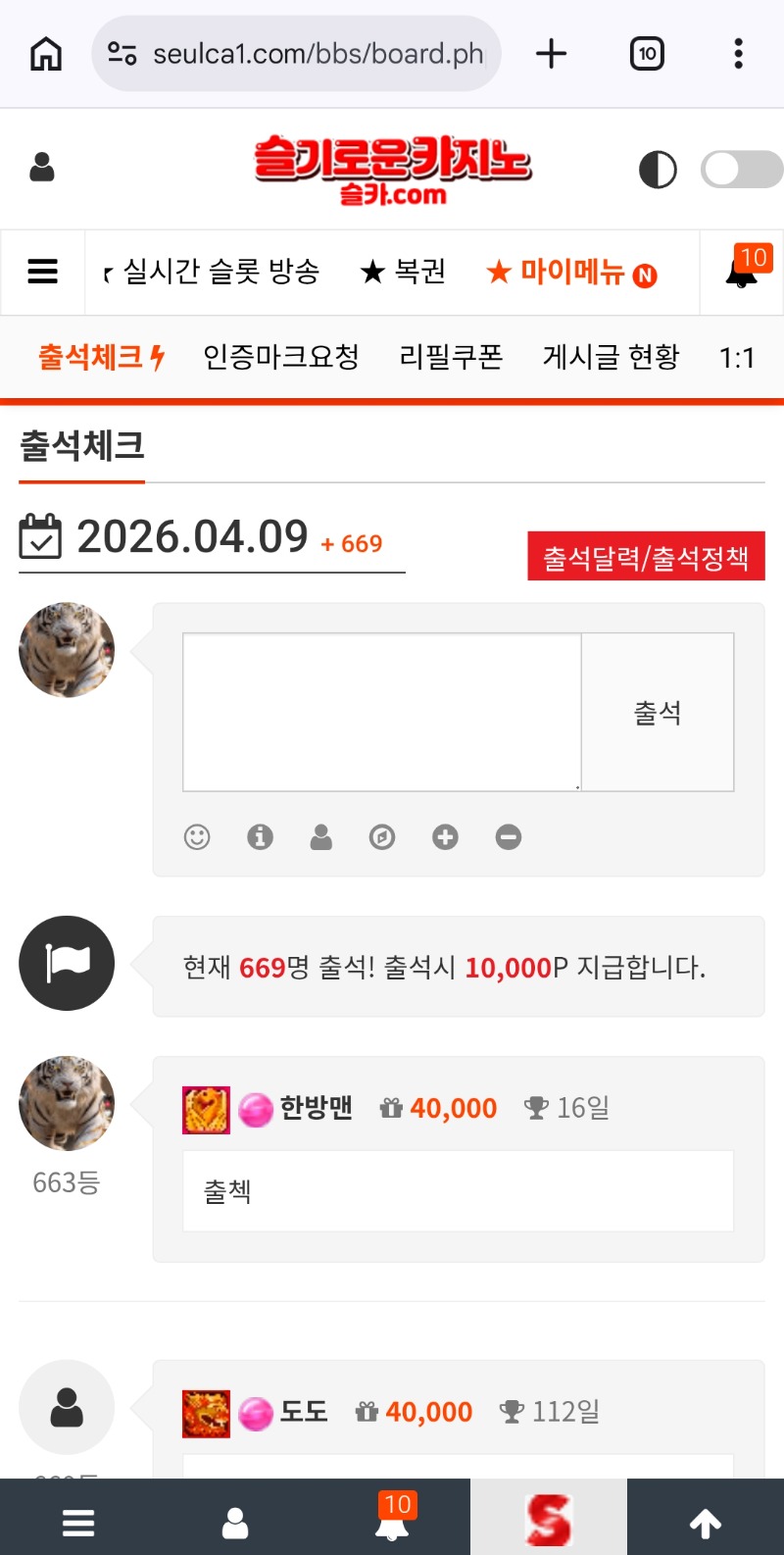Image resolution: width=784 pixels, height=1555 pixels.
Task: Open the 실시간 슬롯 방송 menu
Action: pos(220,272)
